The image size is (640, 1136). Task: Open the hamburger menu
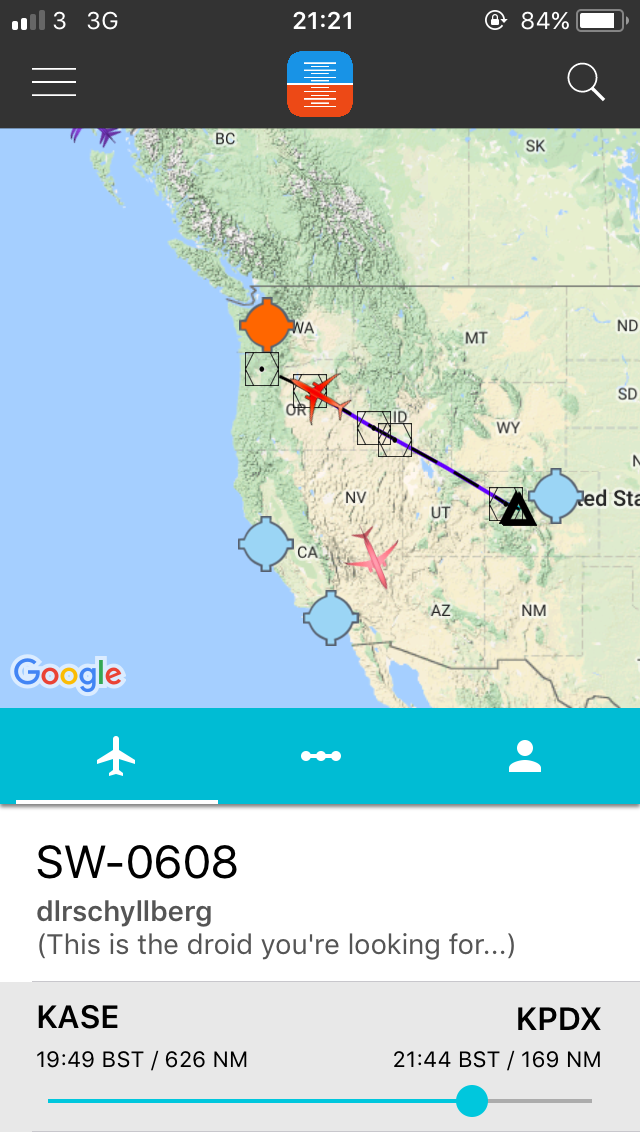tap(54, 82)
